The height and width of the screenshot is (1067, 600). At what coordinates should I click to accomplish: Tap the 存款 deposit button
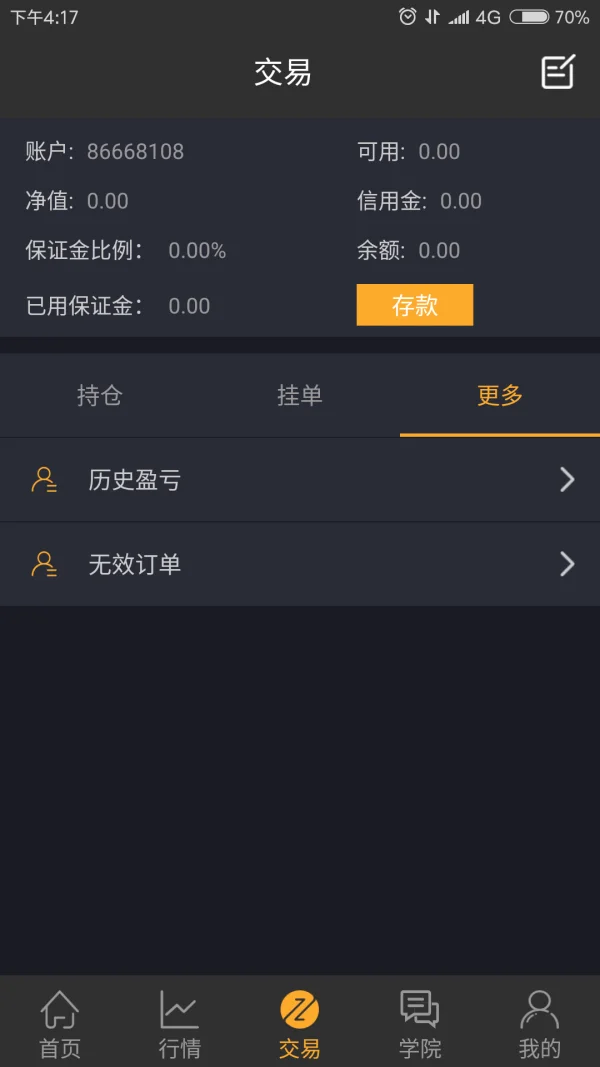click(x=414, y=305)
